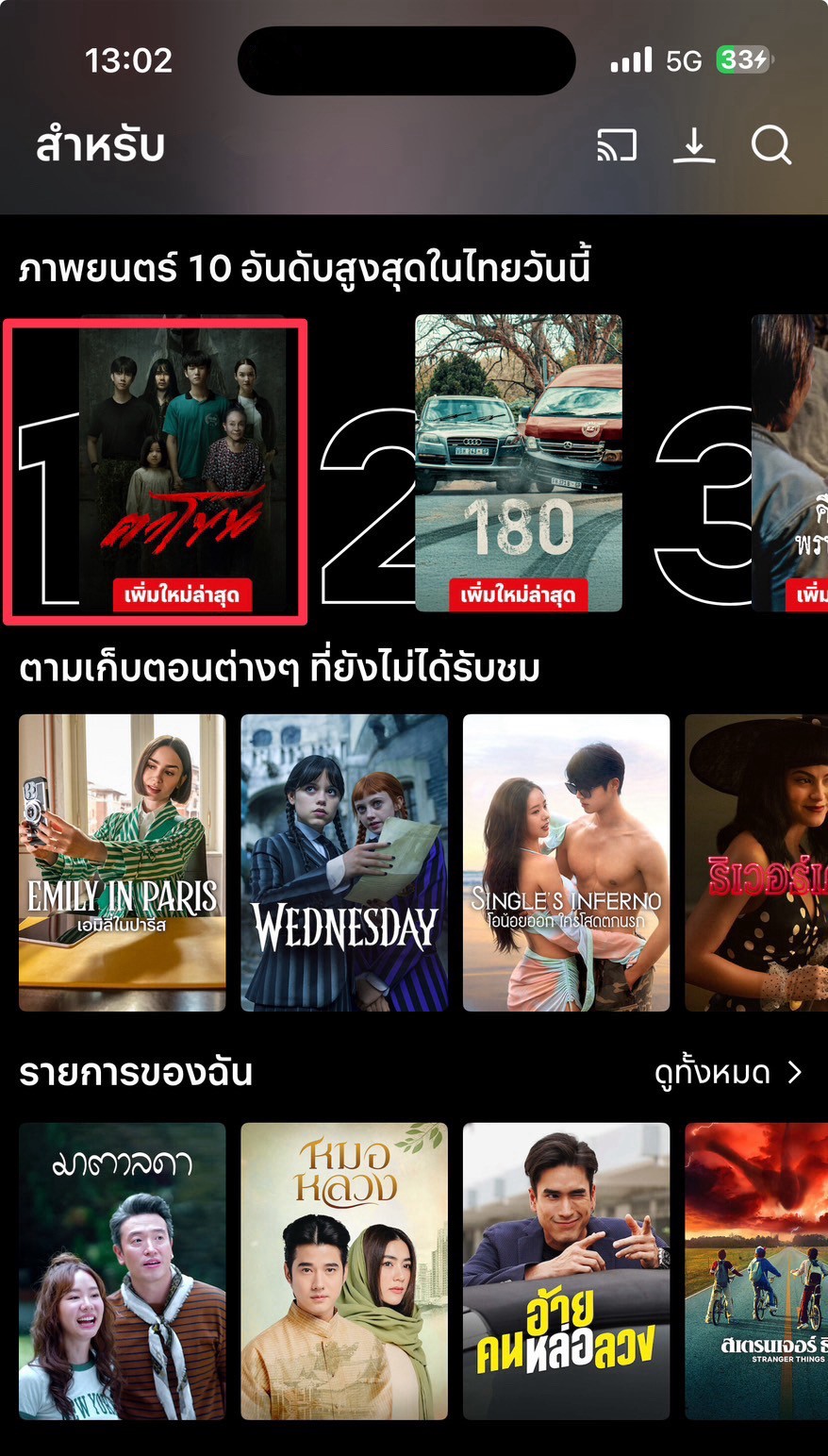Open the มาตาลดา title in my list

(x=122, y=1270)
